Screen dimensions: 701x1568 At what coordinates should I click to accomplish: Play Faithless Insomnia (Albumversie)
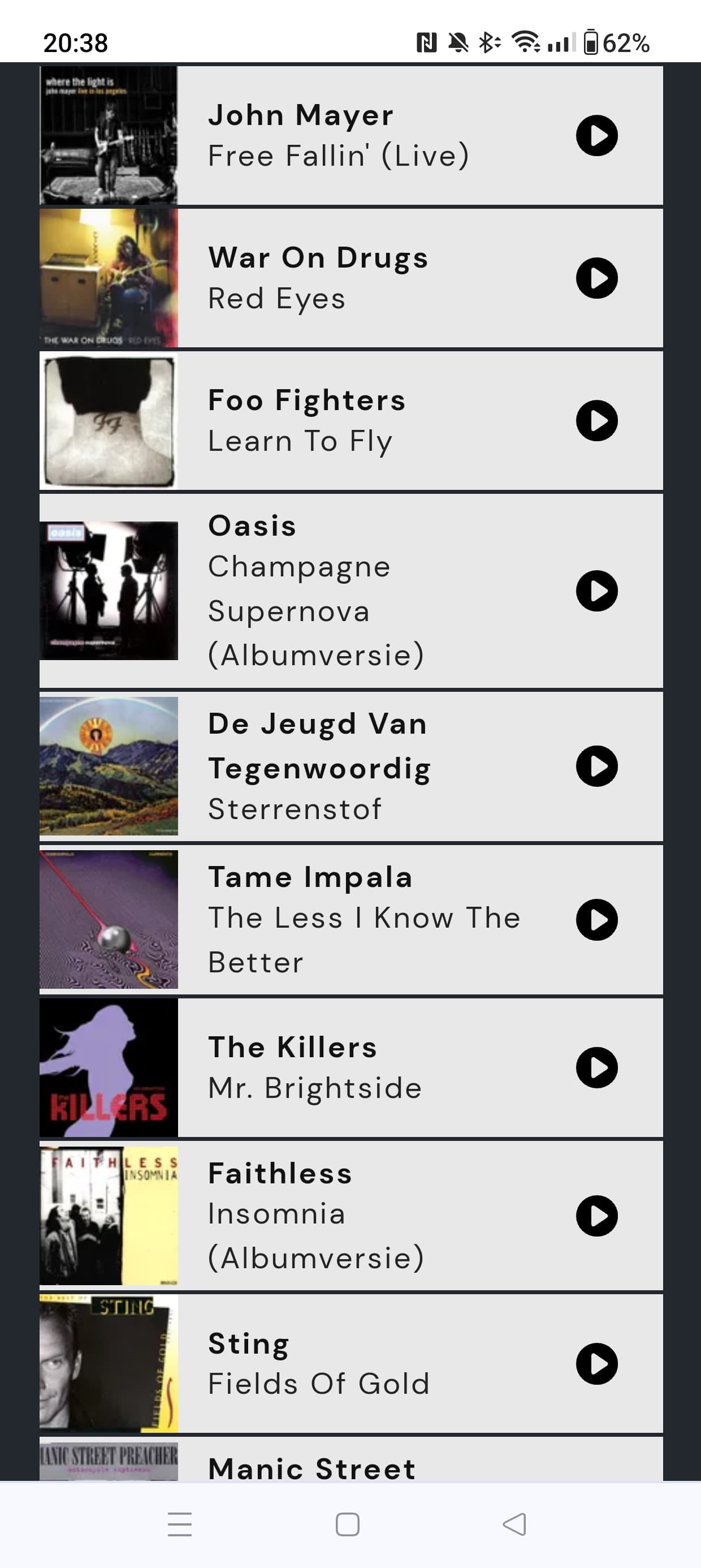tap(597, 1216)
